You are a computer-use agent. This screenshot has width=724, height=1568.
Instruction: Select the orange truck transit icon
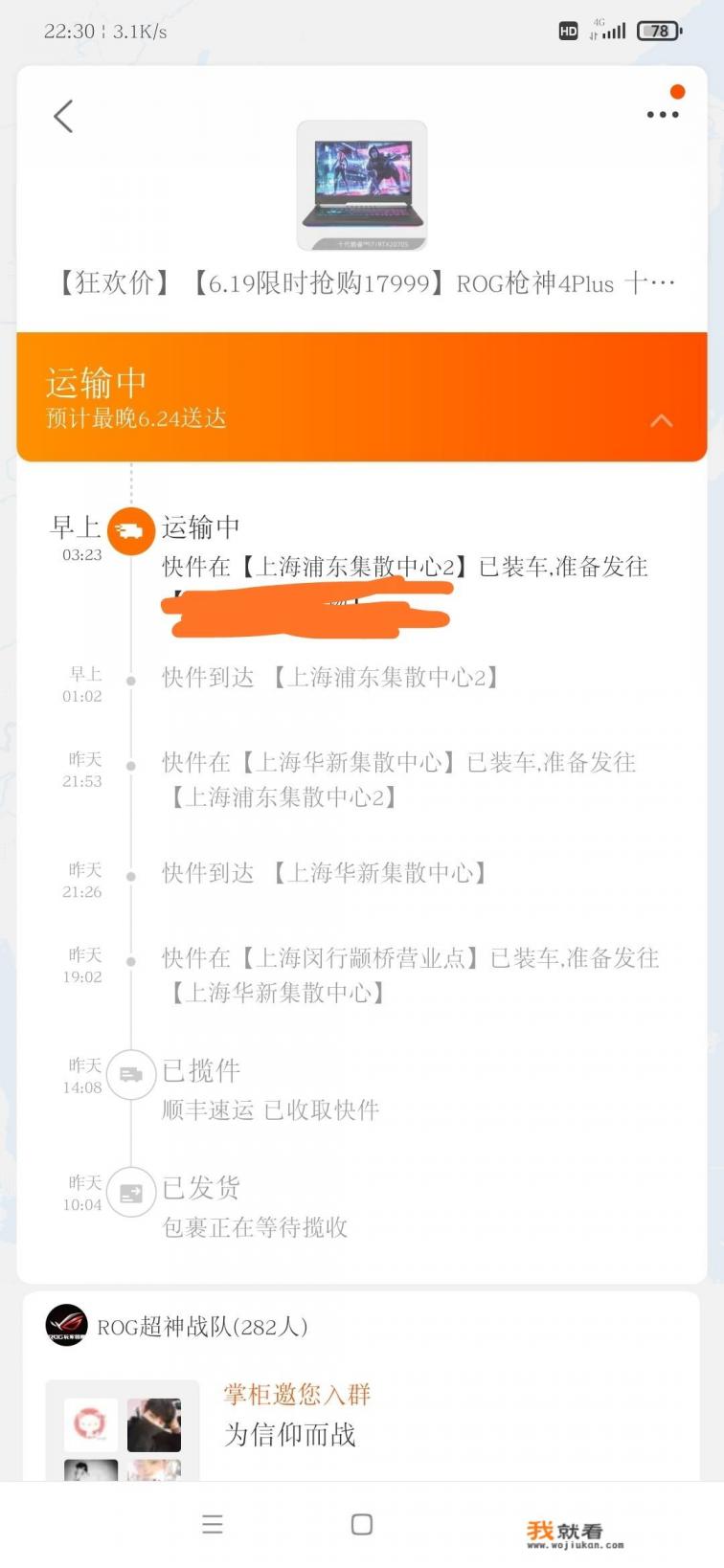pyautogui.click(x=131, y=530)
